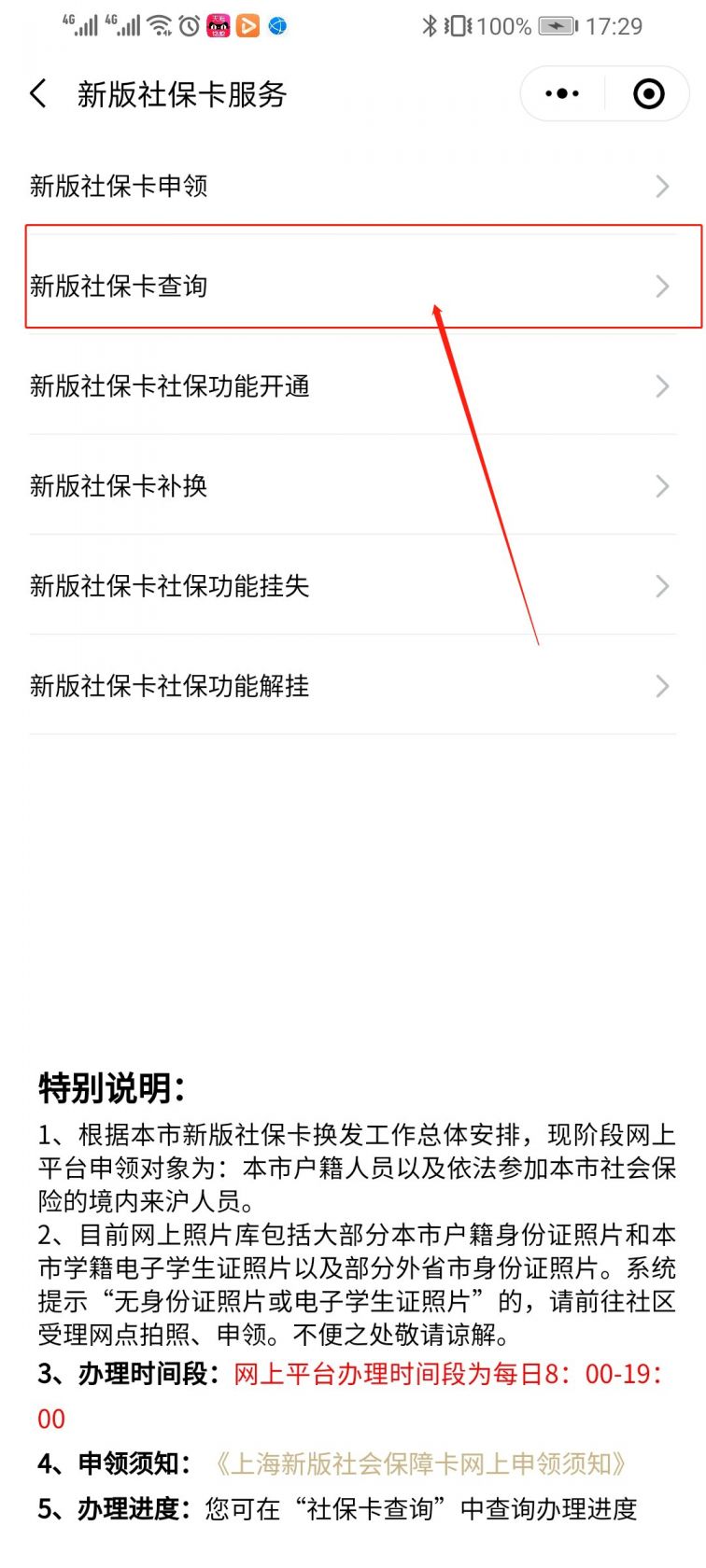
Task: Go back from 新版社保卡服务 page
Action: tap(38, 93)
